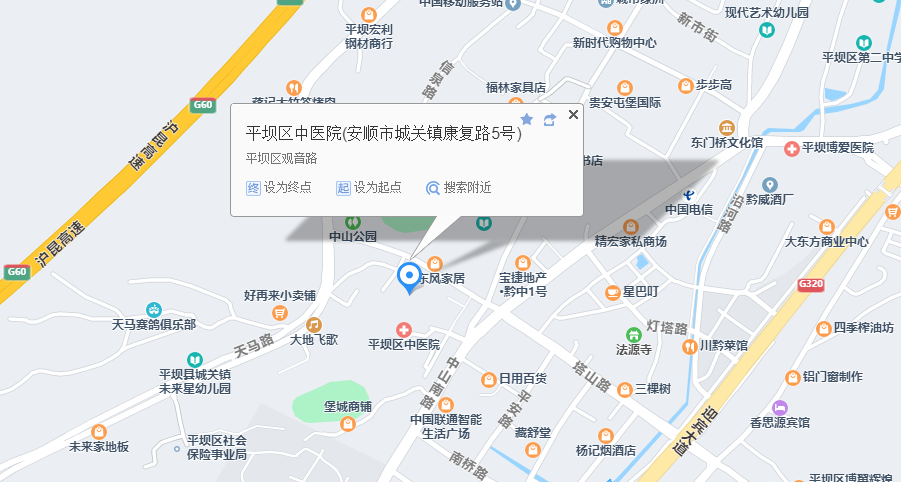This screenshot has width=901, height=482.
Task: Open the 香思源宾馆 hotel marker
Action: pyautogui.click(x=780, y=407)
